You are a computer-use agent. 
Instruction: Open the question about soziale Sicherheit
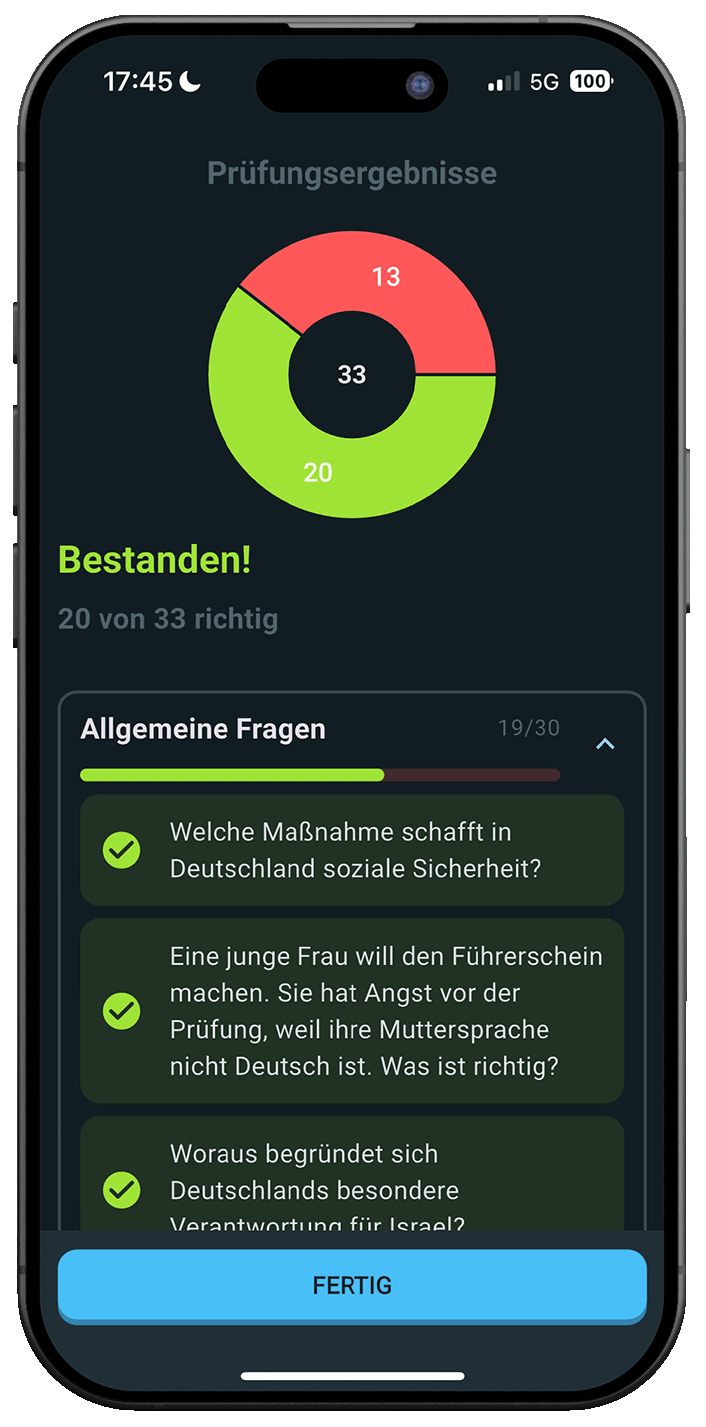(352, 850)
